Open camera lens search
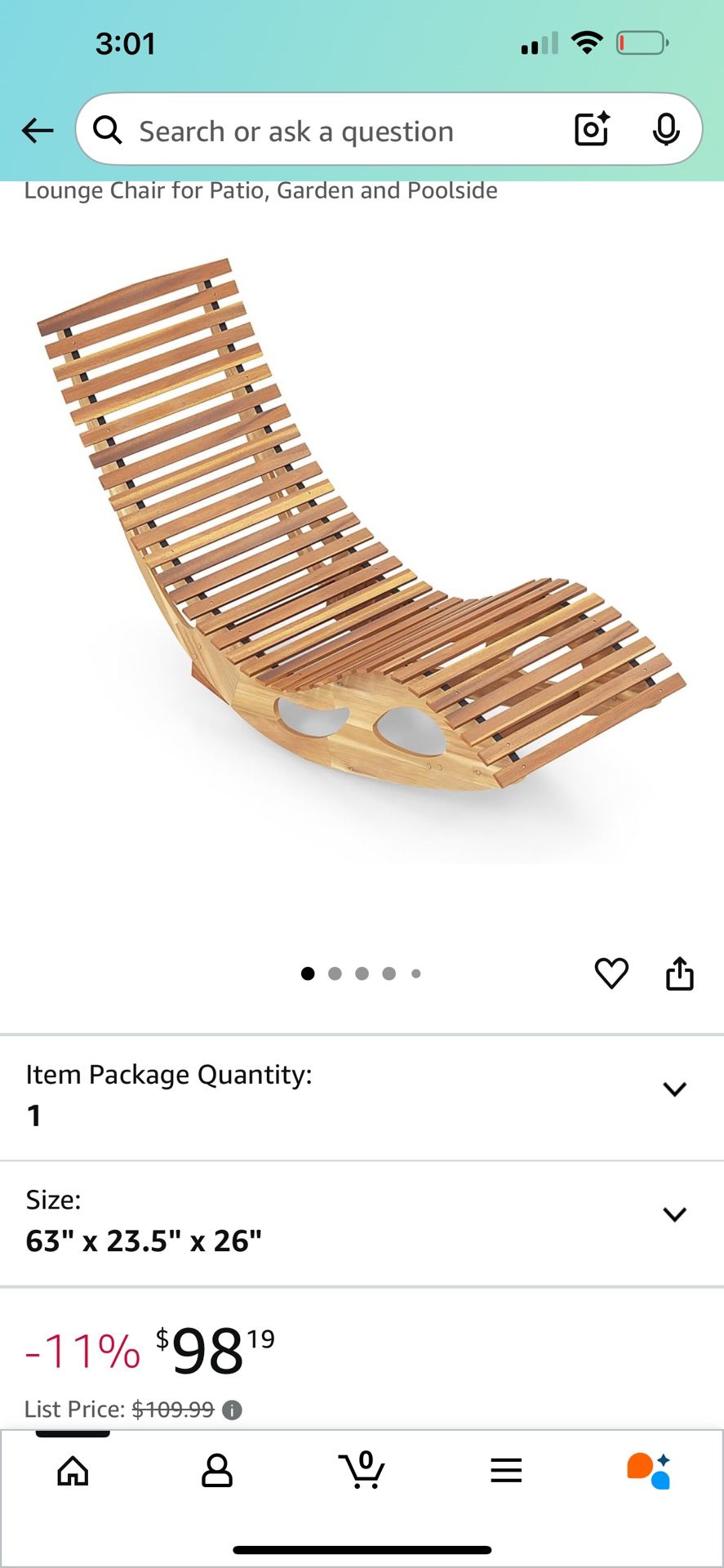 point(592,129)
